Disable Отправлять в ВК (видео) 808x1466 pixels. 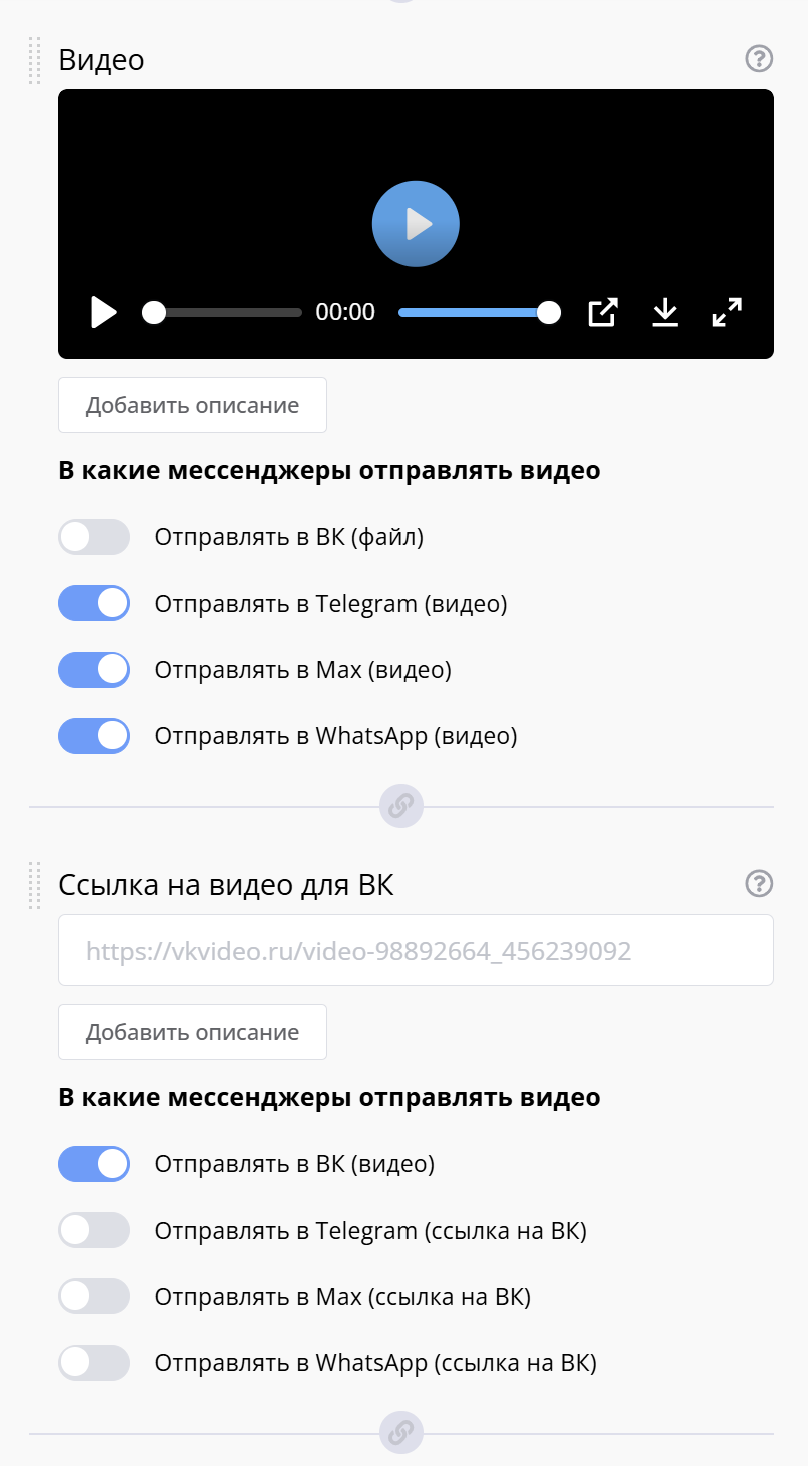(x=95, y=1164)
